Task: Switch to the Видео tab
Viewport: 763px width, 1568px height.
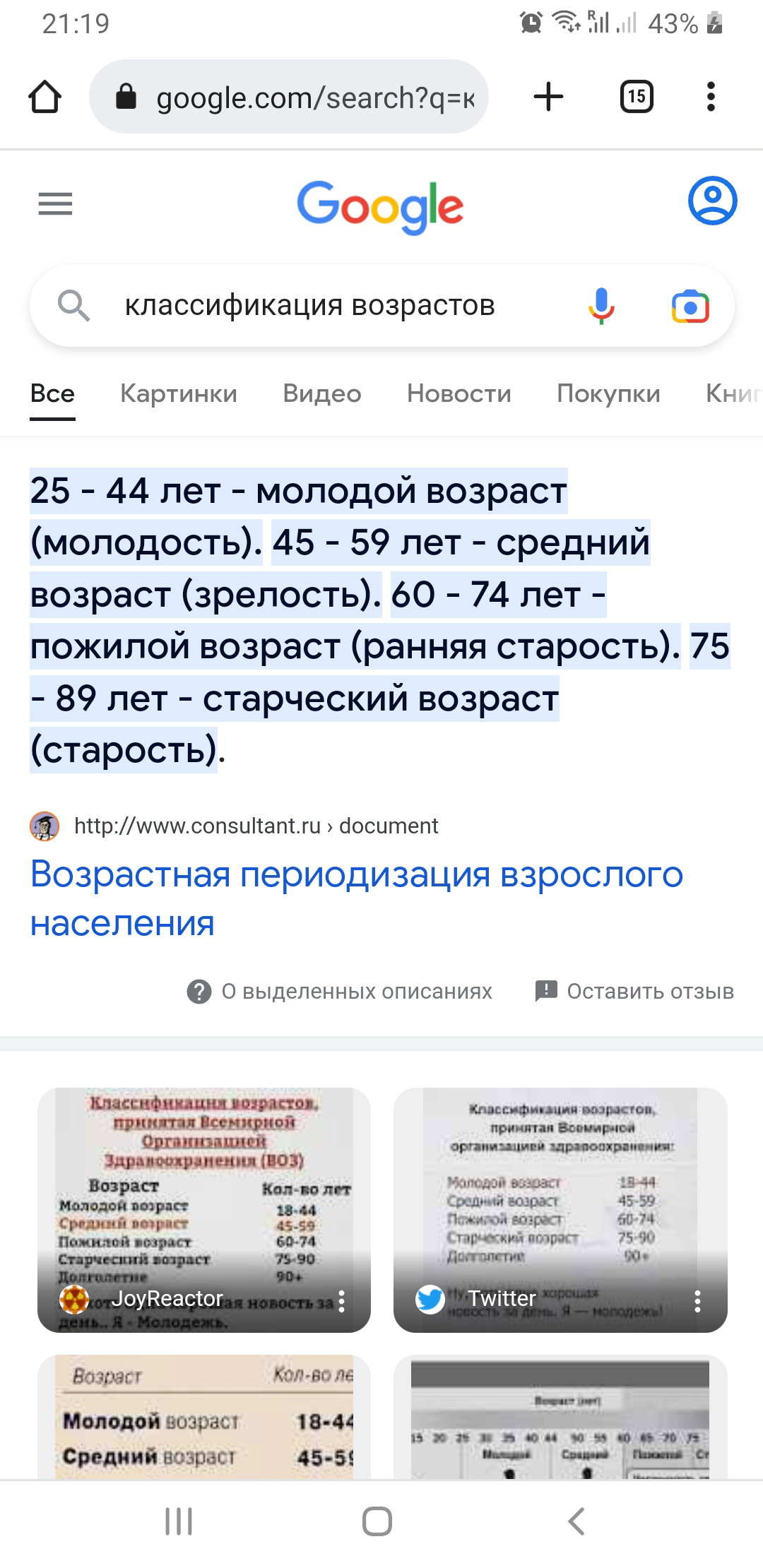Action: tap(322, 393)
